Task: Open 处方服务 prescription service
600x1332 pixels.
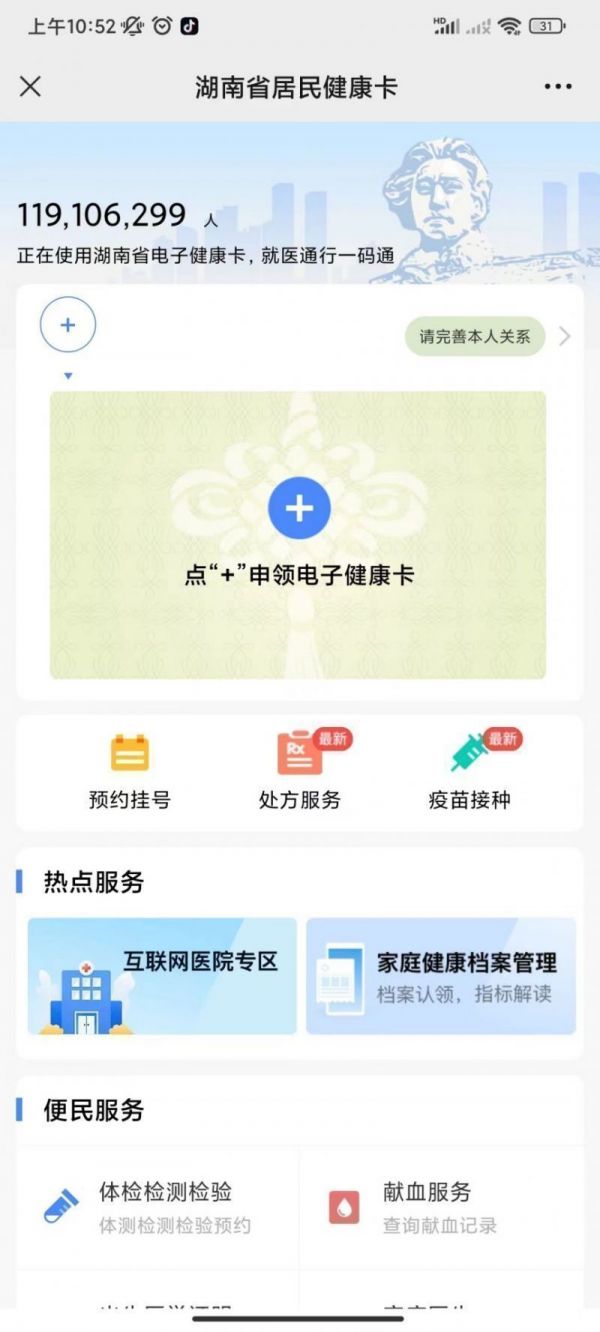Action: [x=299, y=771]
